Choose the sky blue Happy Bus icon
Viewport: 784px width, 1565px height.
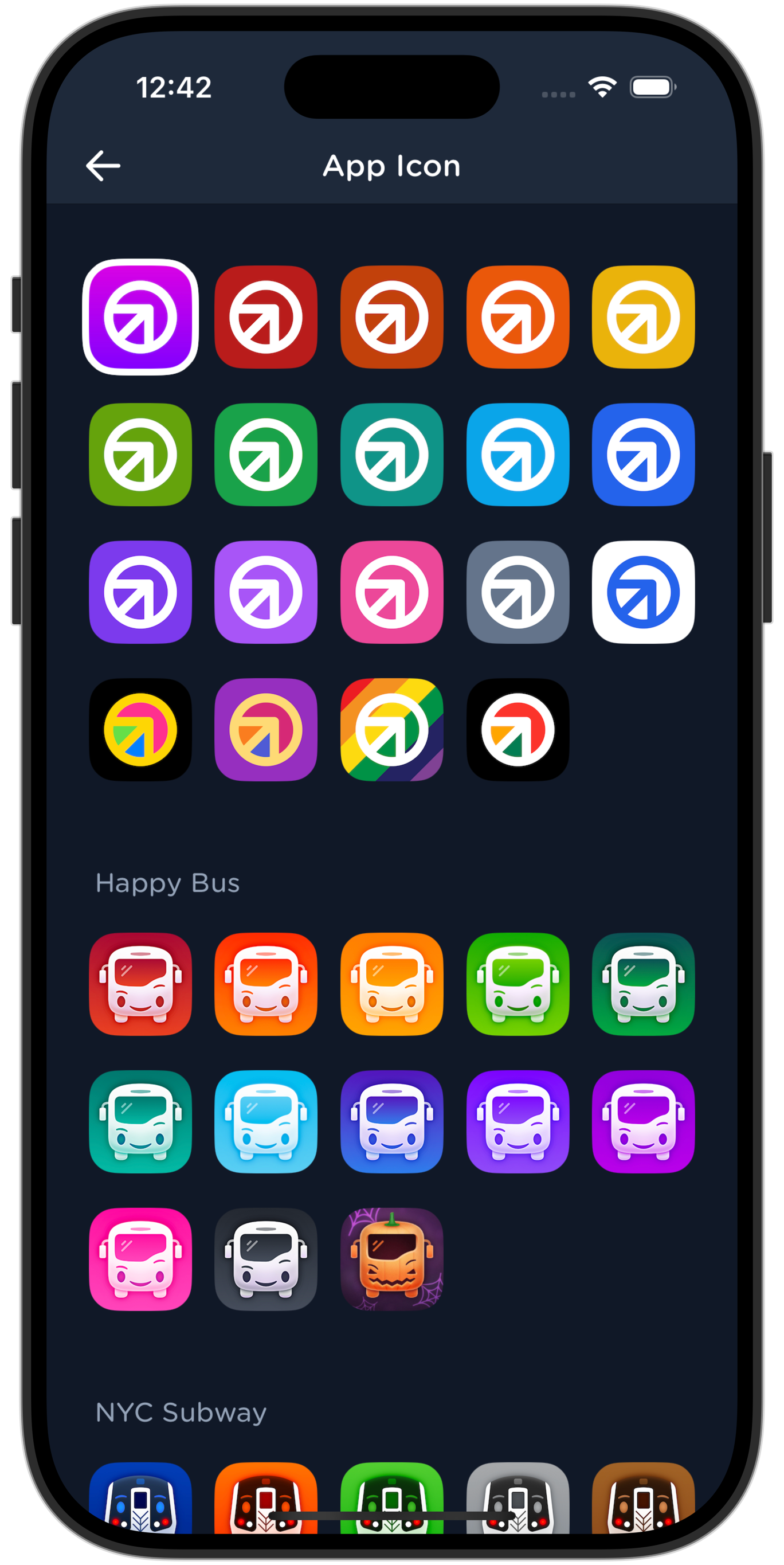pos(266,1121)
